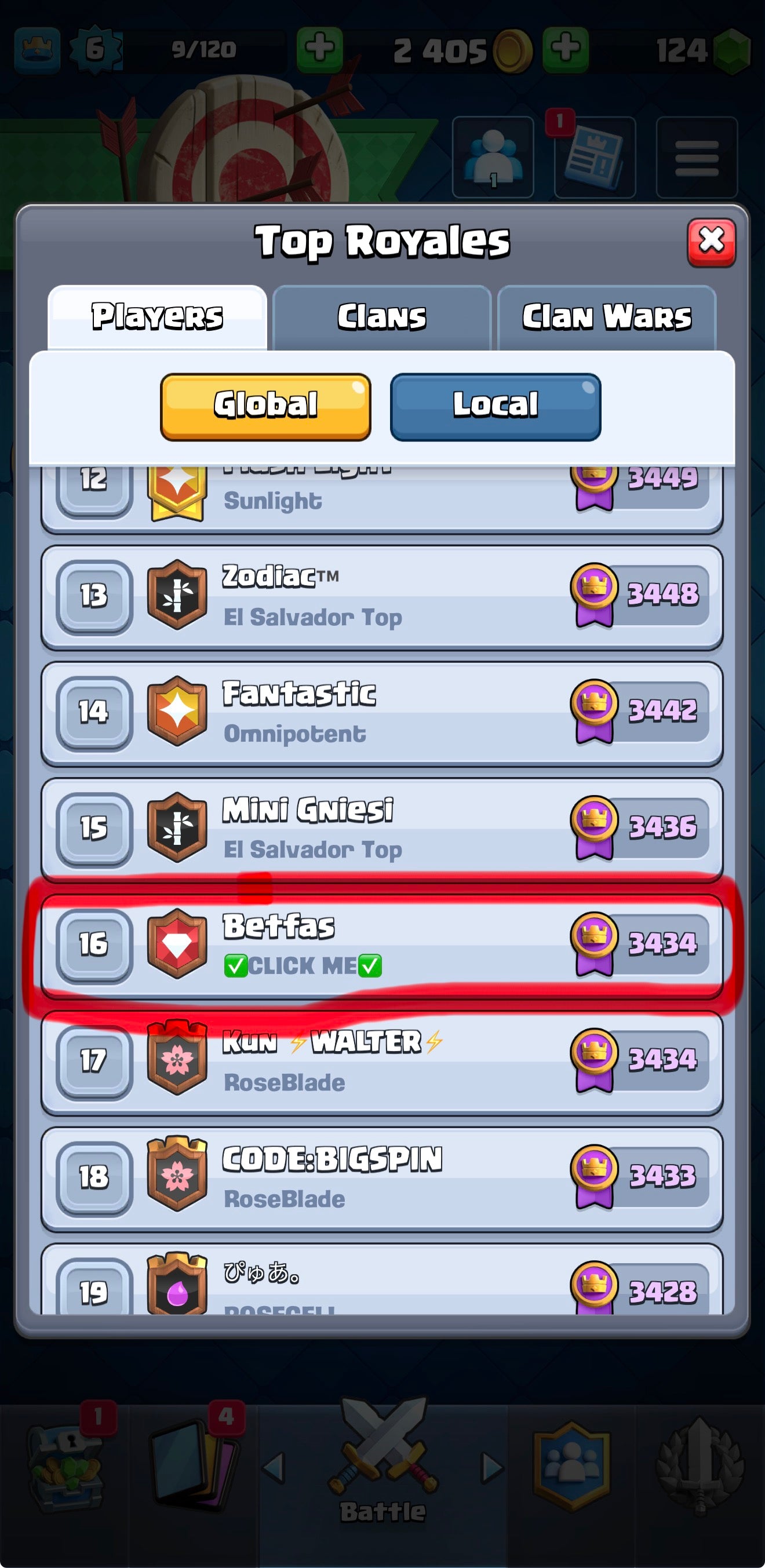765x1568 pixels.
Task: Open the Fantastic player row
Action: pos(381,713)
